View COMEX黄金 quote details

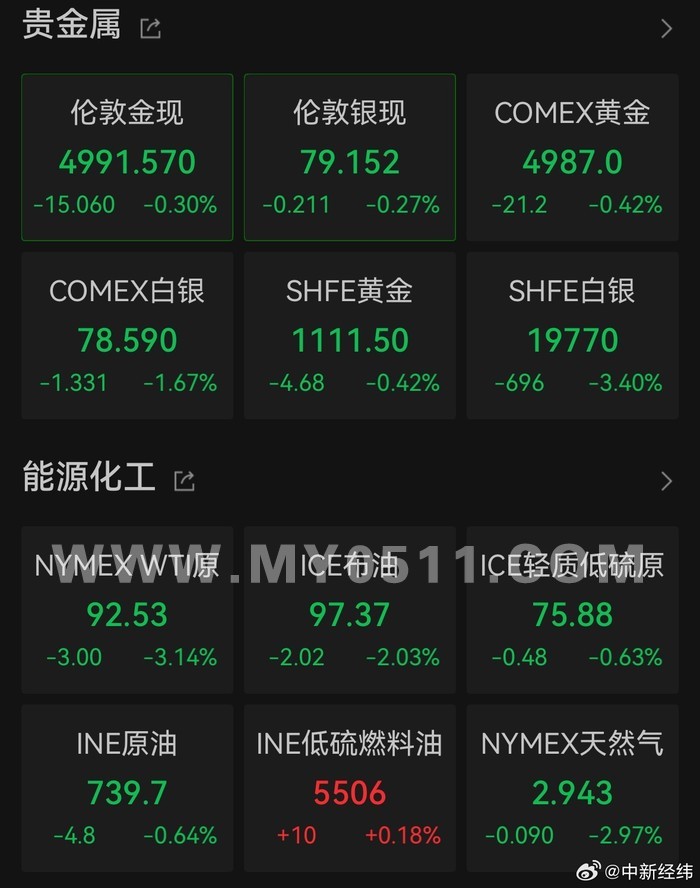[572, 157]
